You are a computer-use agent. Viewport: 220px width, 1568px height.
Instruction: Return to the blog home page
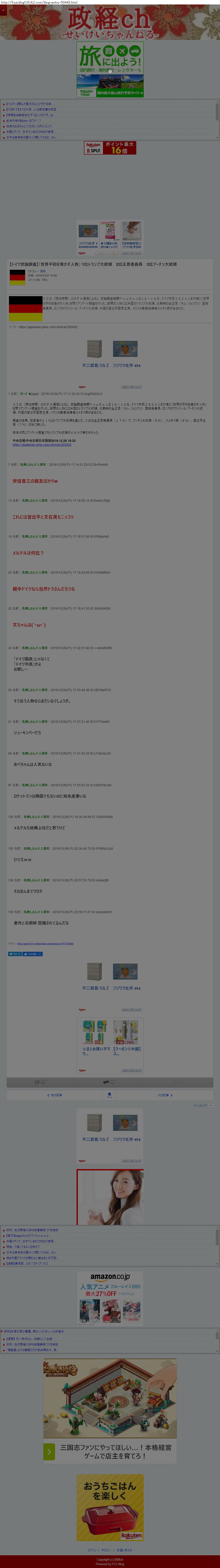tap(110, 1094)
